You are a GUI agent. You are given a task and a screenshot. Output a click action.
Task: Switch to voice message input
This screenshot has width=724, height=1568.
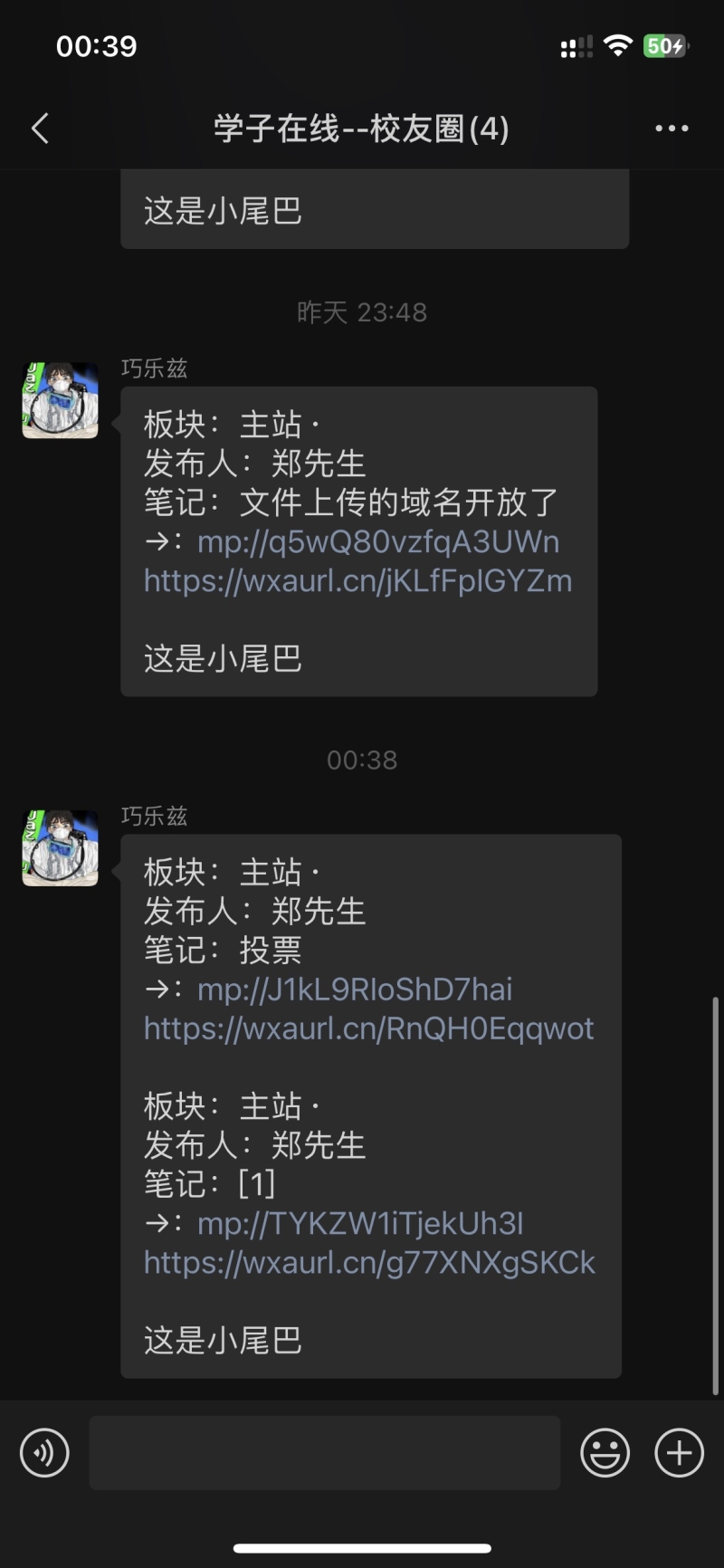(x=44, y=1453)
